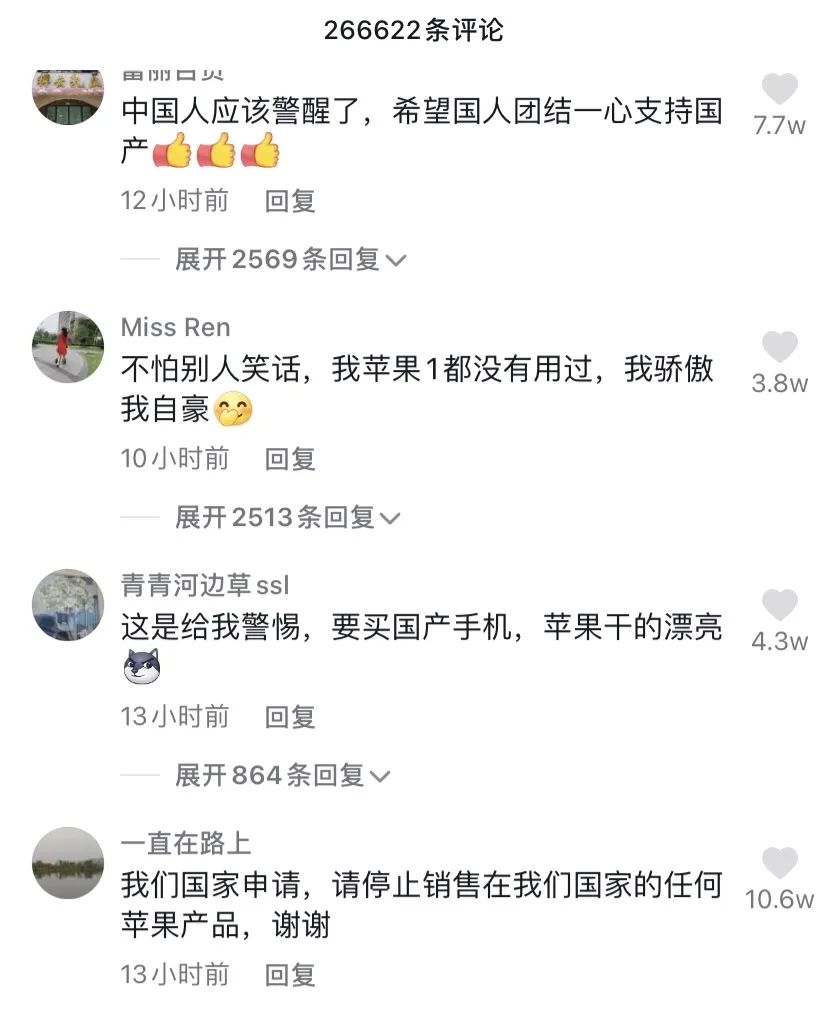Open Miss Ren's username link
This screenshot has height=1010, width=828.
(175, 326)
